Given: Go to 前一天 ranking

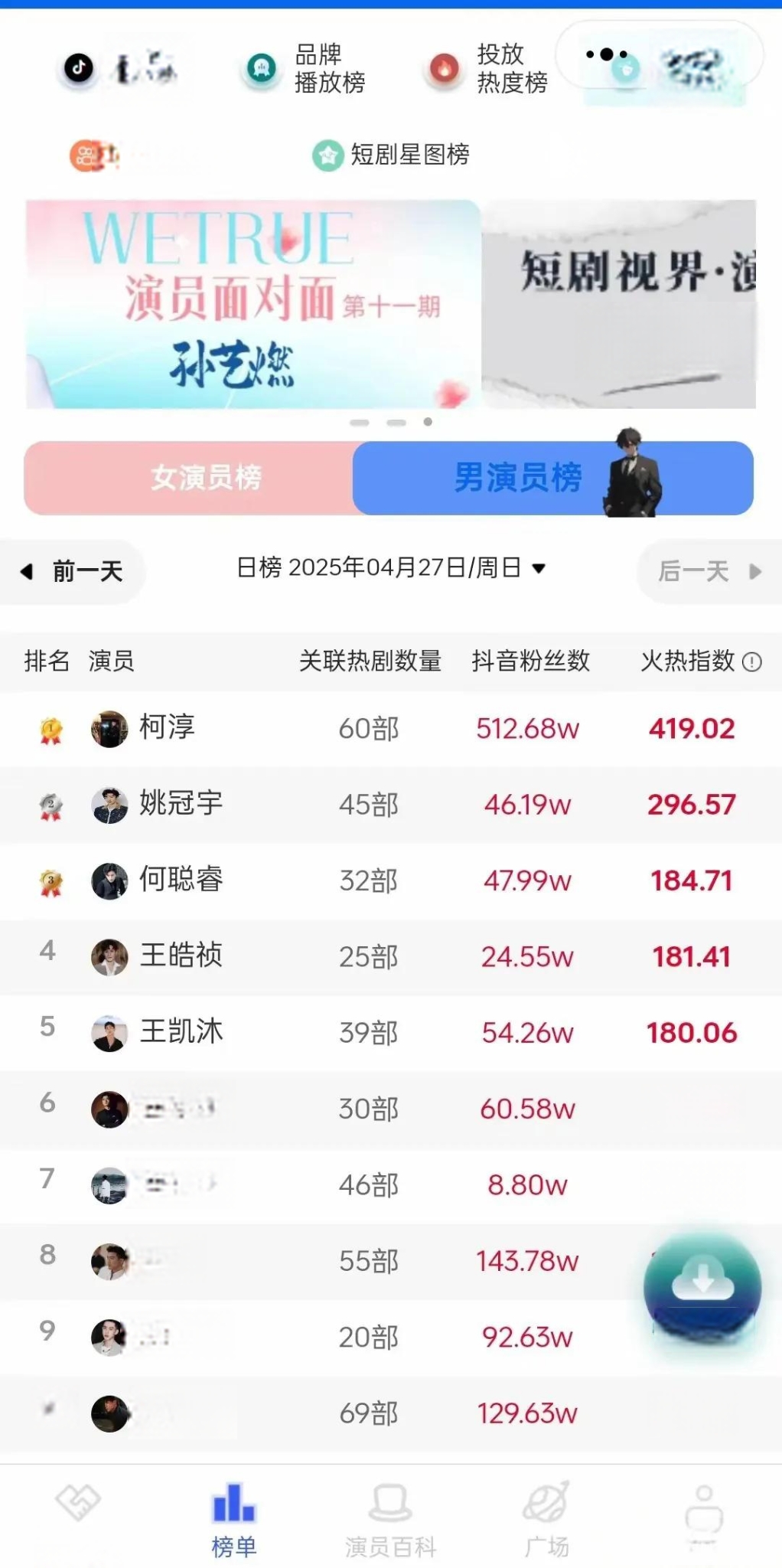Looking at the screenshot, I should pos(73,571).
